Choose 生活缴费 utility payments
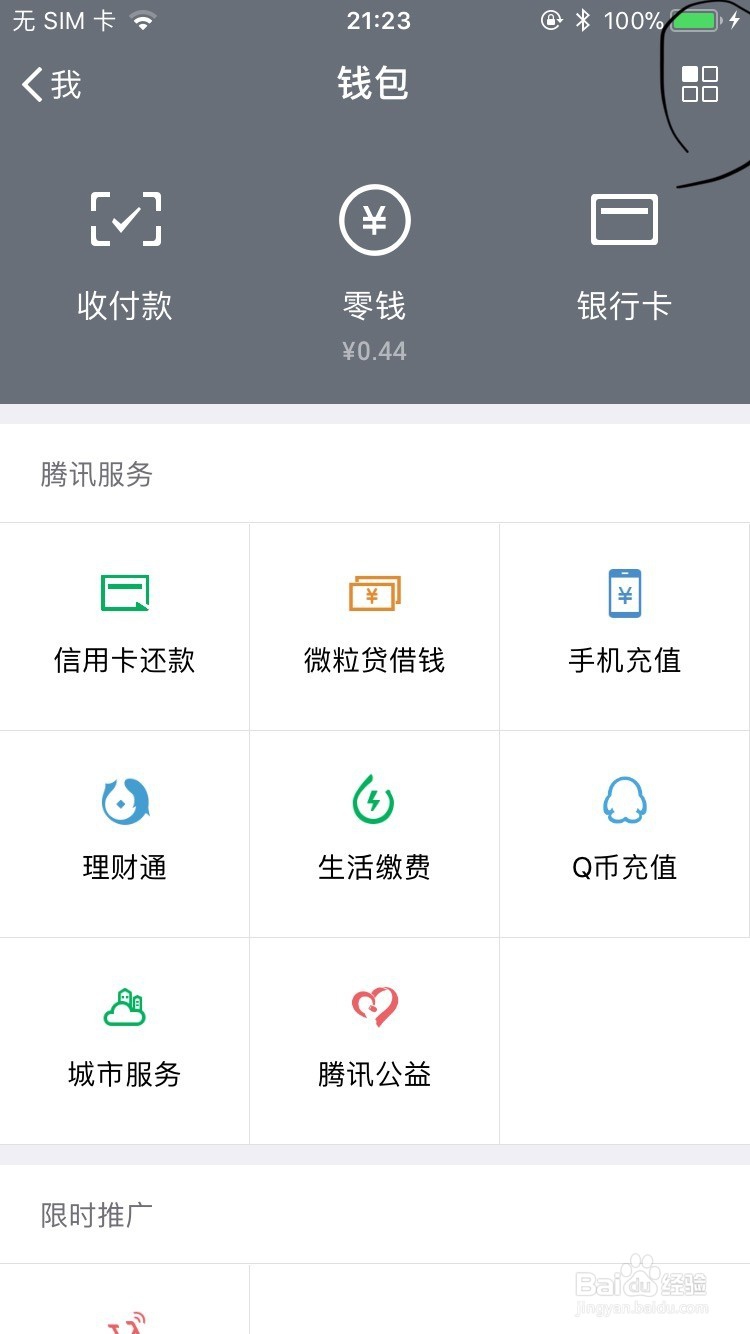The width and height of the screenshot is (750, 1334). click(374, 832)
